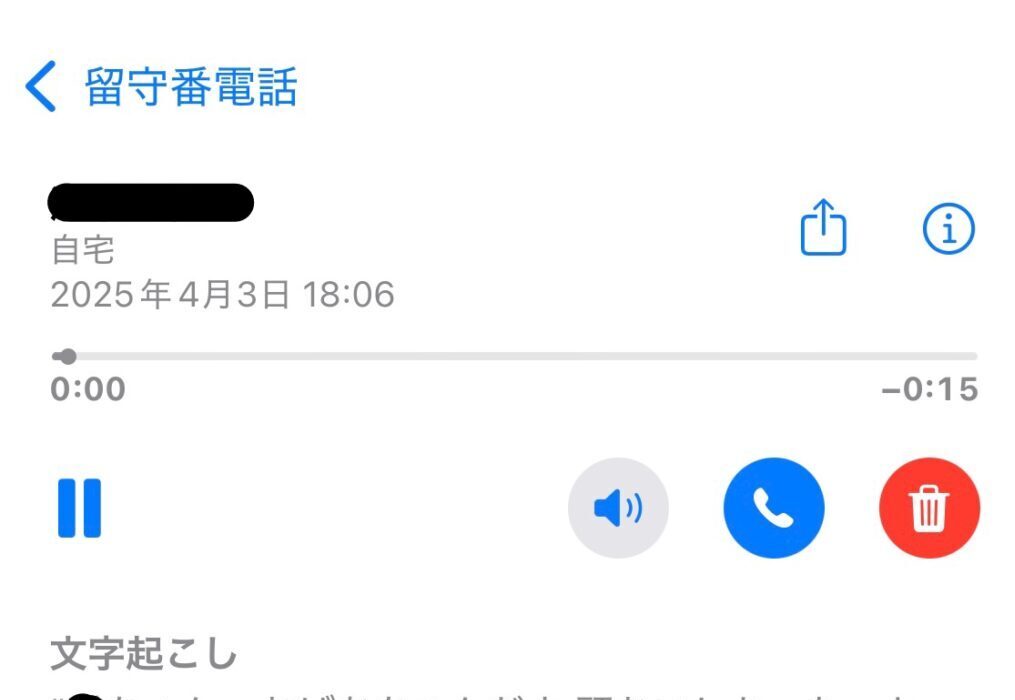Tap the voicemail playback progress bar
This screenshot has width=1015, height=700.
point(514,356)
